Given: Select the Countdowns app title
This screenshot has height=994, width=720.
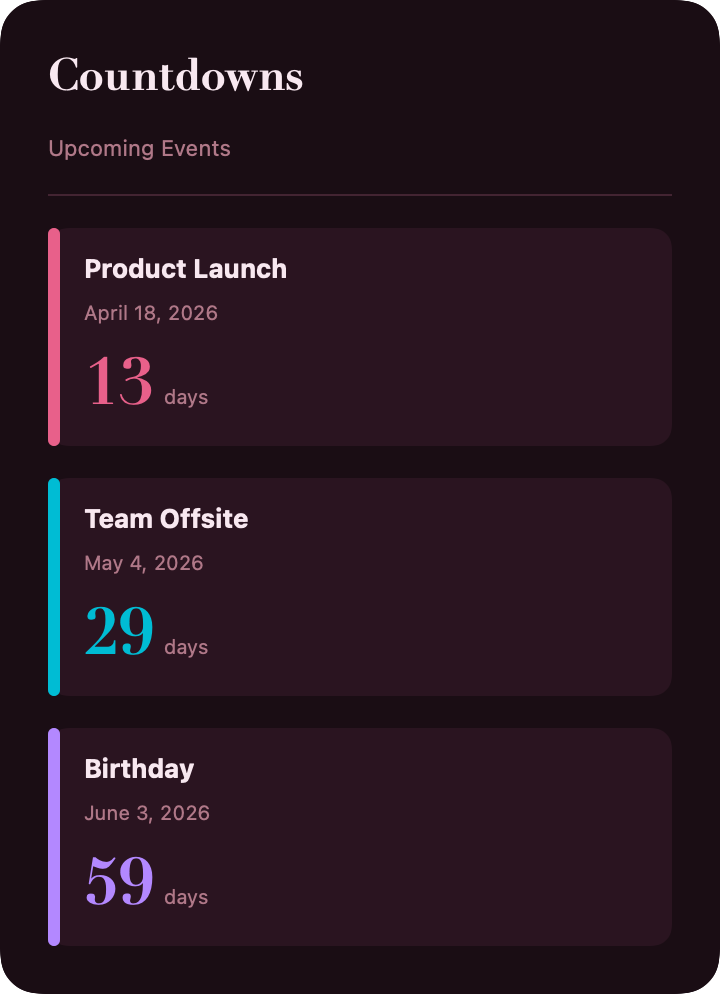Looking at the screenshot, I should (x=176, y=75).
